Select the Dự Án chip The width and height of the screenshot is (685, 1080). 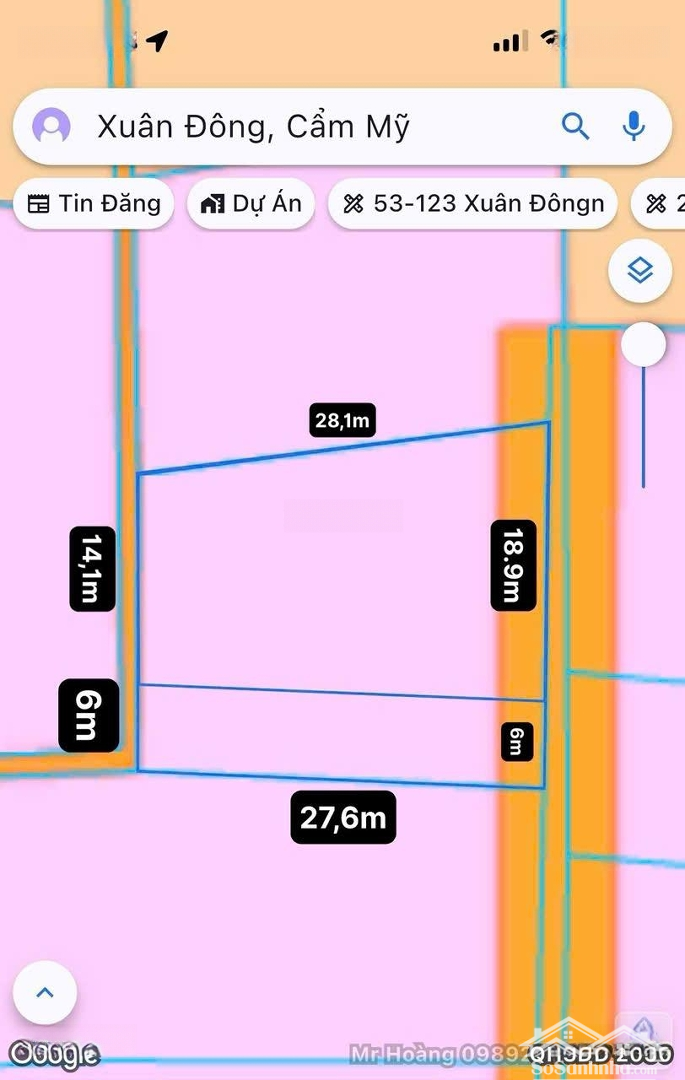click(x=251, y=204)
